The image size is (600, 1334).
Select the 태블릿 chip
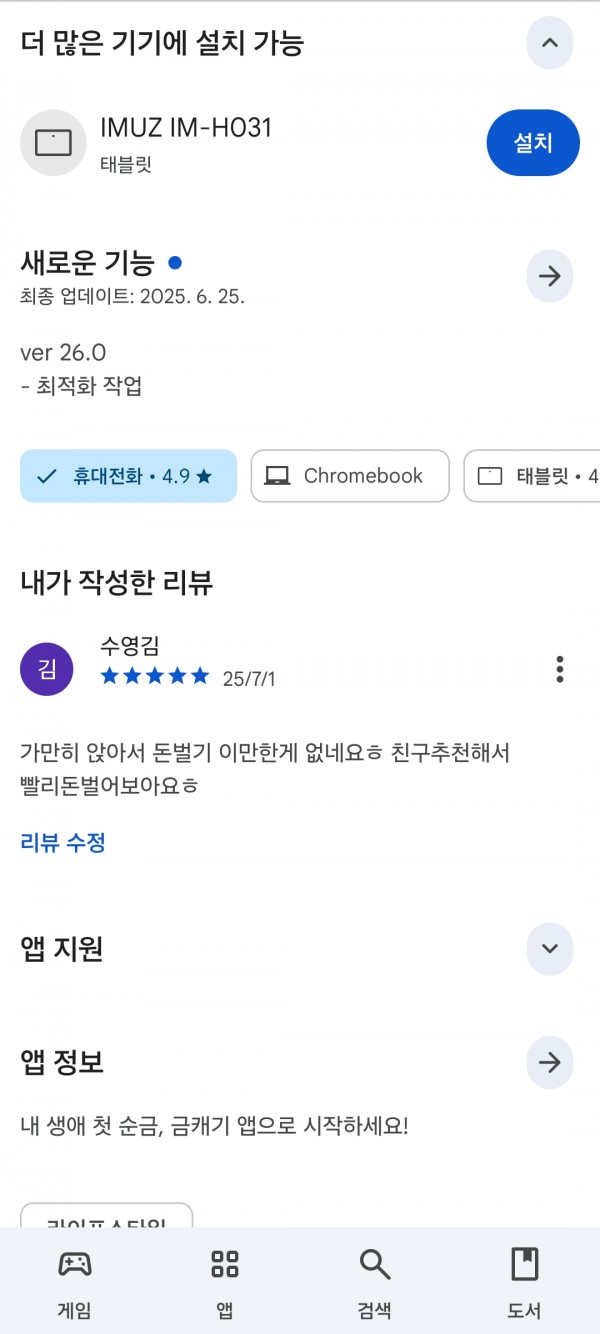point(532,476)
